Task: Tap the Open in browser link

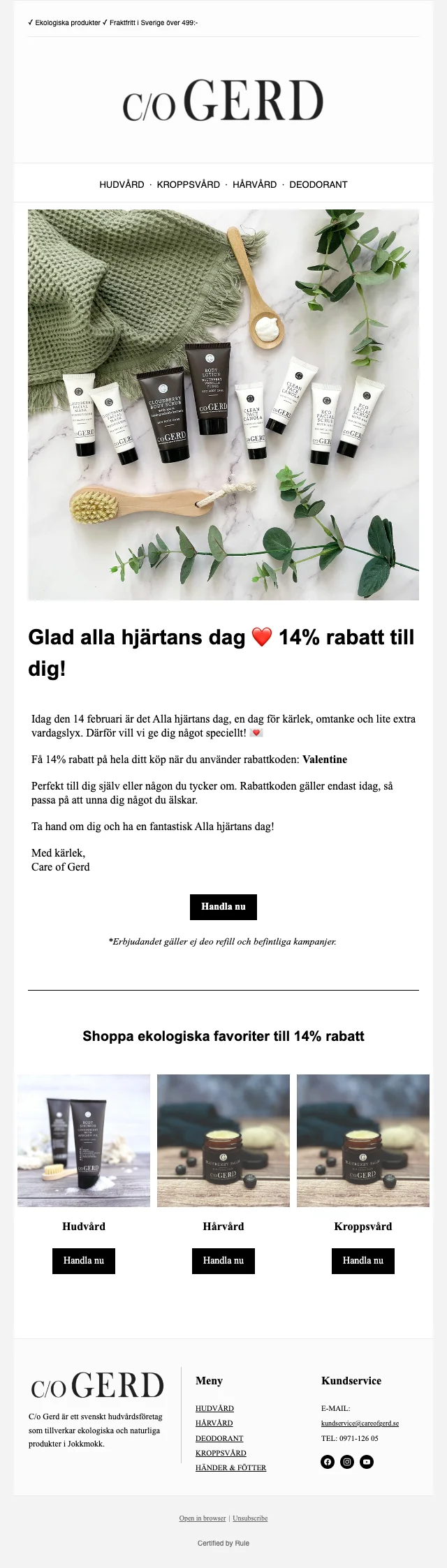Action: 203,1518
